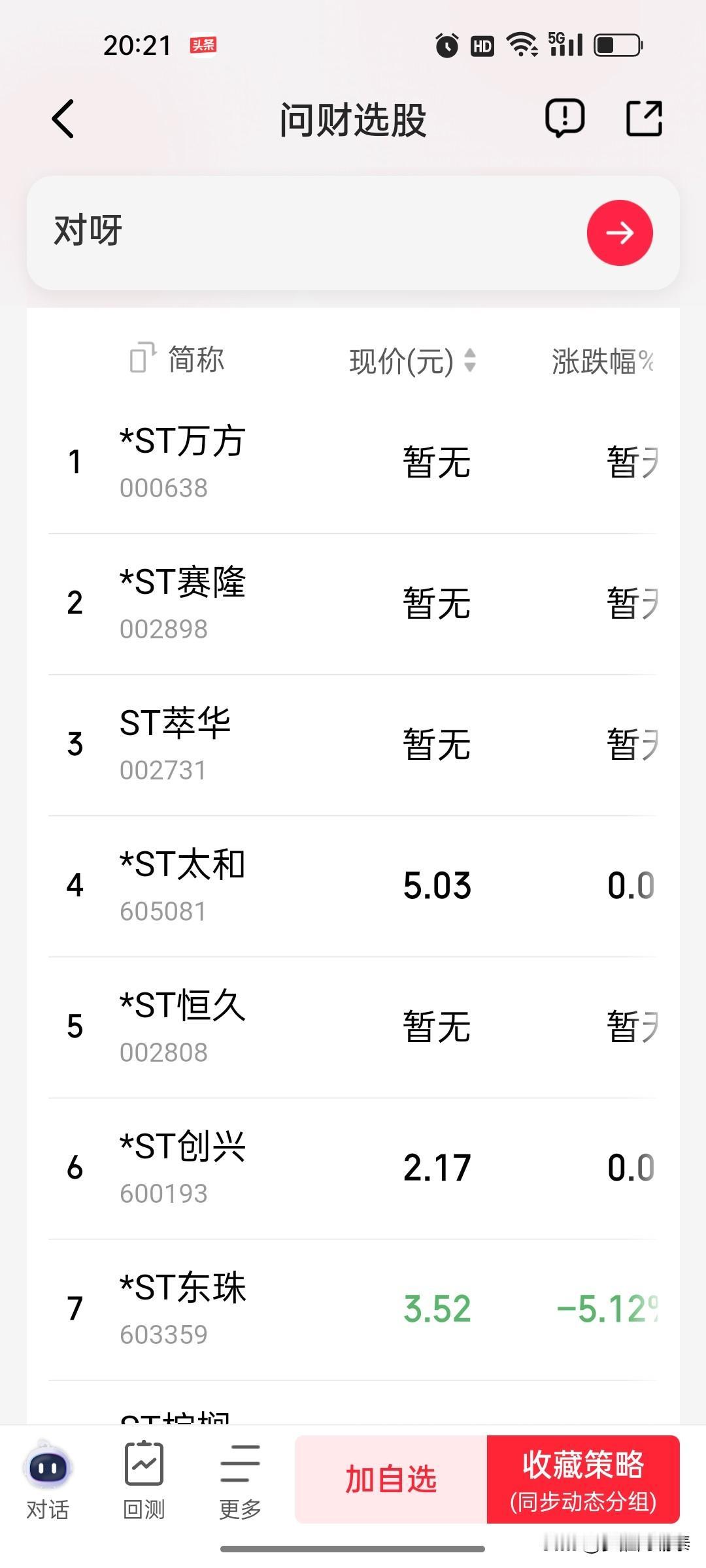
Task: Open the 更多 menu
Action: click(240, 1480)
